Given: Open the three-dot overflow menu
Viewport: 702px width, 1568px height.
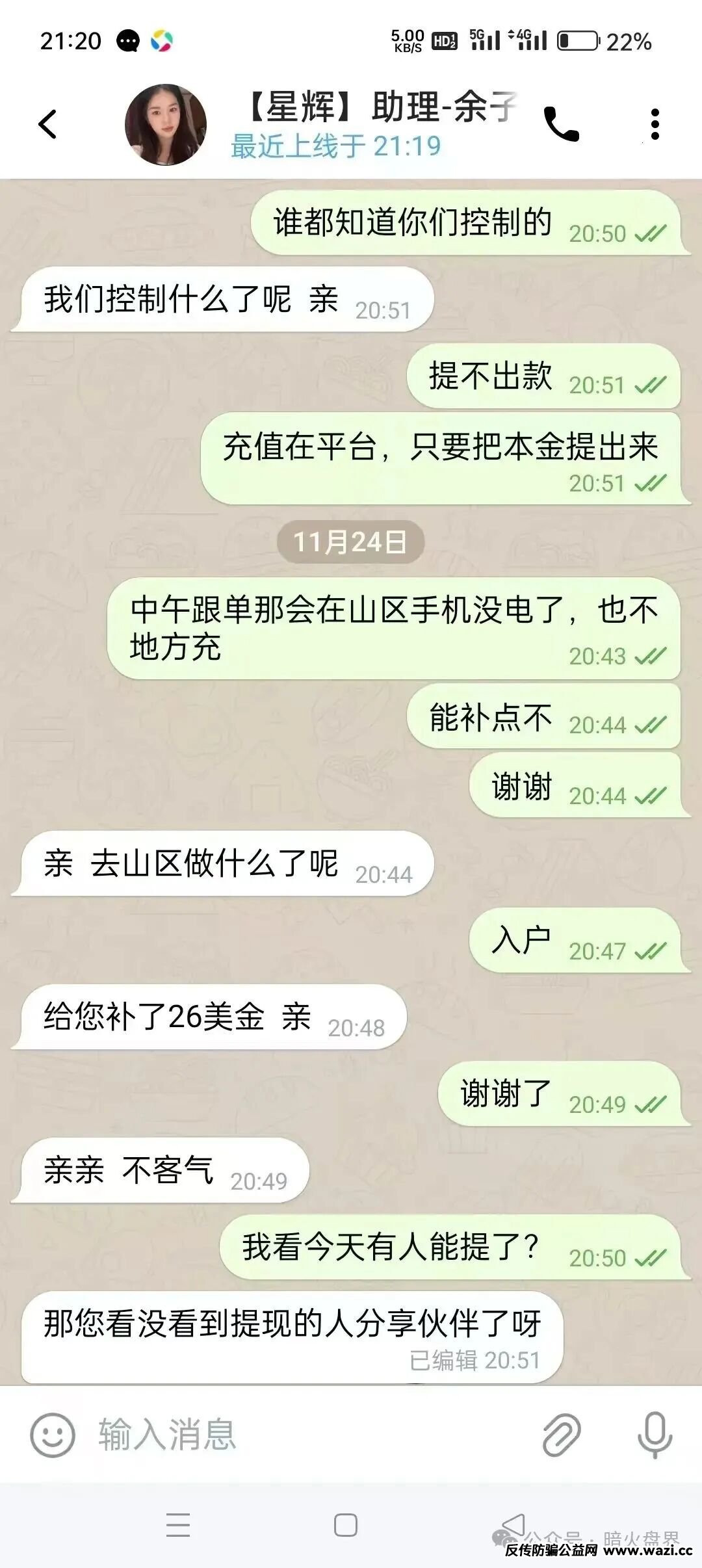Looking at the screenshot, I should coord(655,124).
